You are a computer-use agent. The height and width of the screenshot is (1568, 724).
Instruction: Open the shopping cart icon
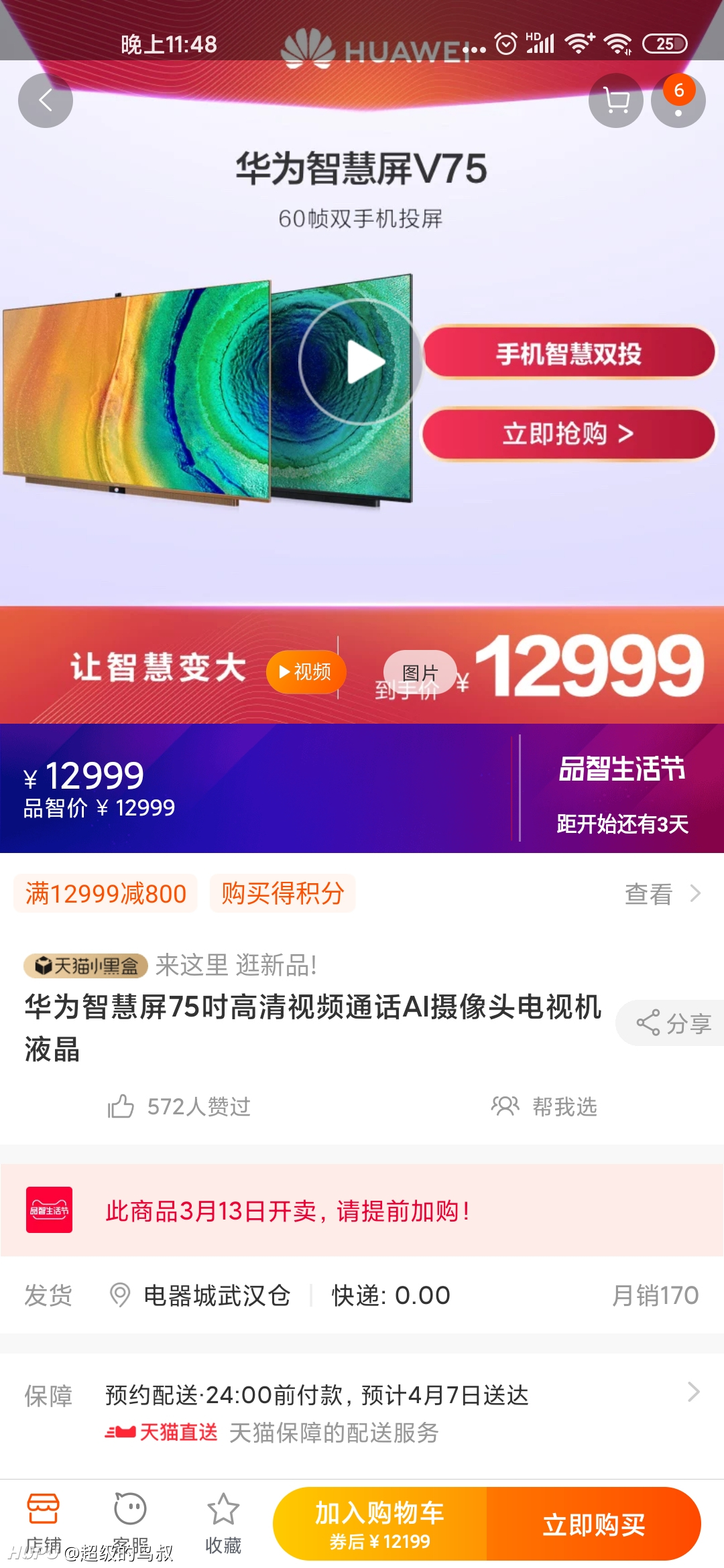coord(615,101)
